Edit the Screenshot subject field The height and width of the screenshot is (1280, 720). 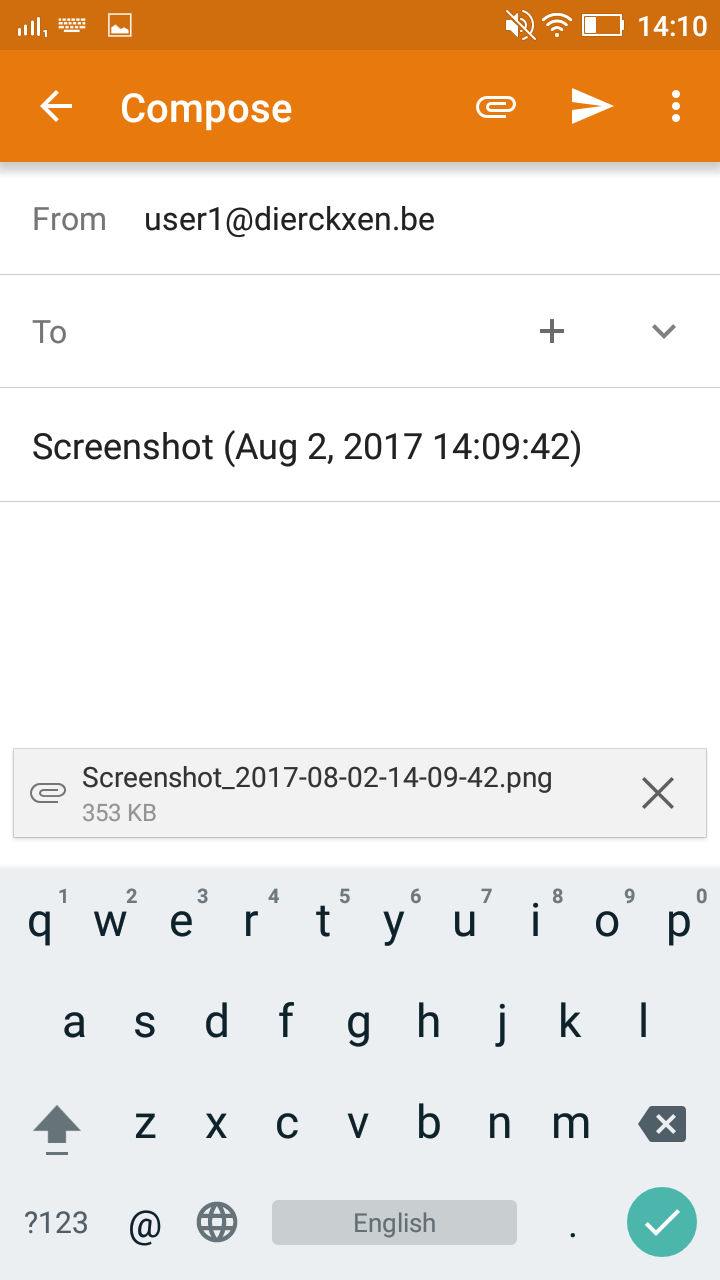click(x=306, y=446)
